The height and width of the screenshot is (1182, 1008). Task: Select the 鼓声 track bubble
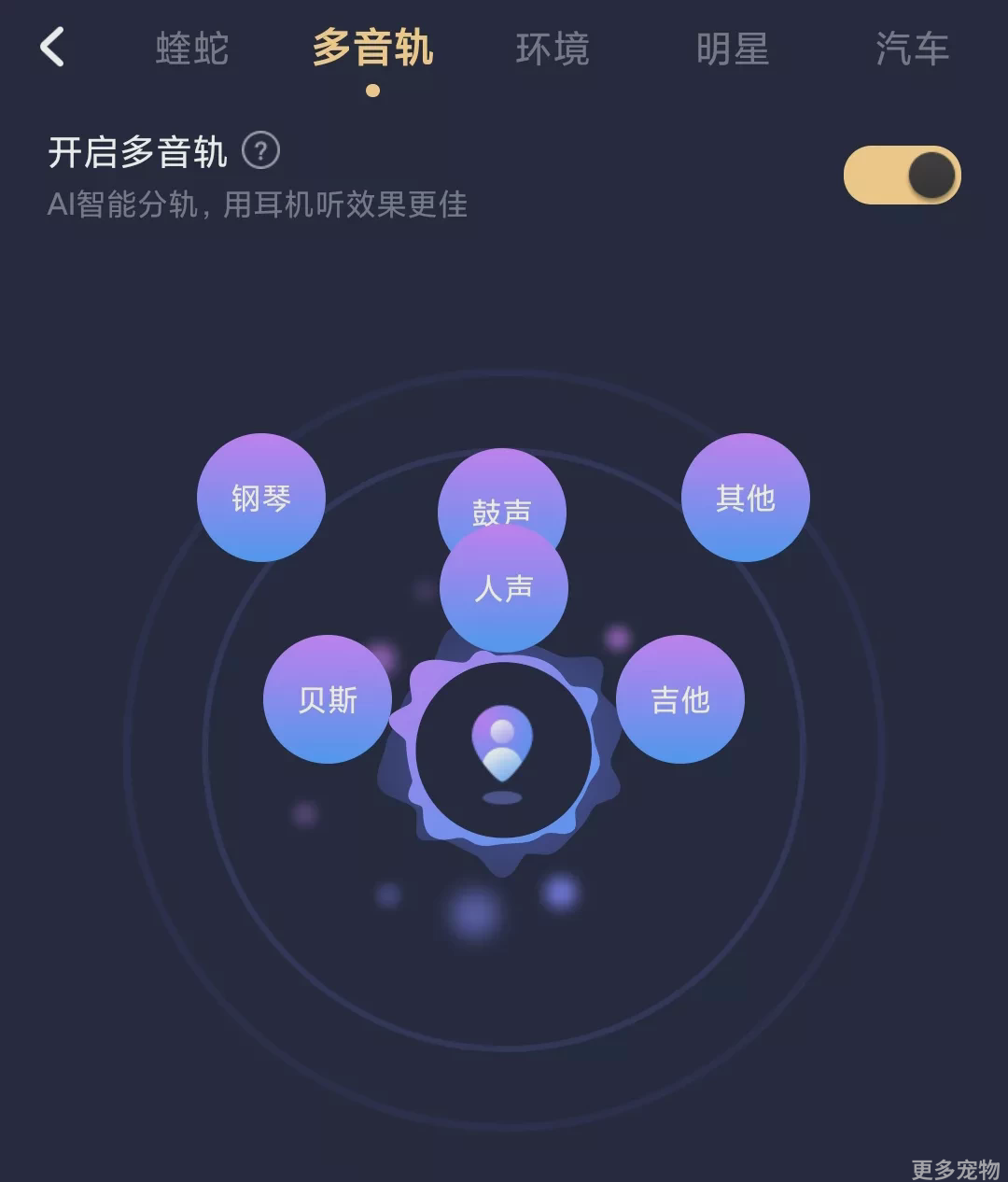[501, 487]
